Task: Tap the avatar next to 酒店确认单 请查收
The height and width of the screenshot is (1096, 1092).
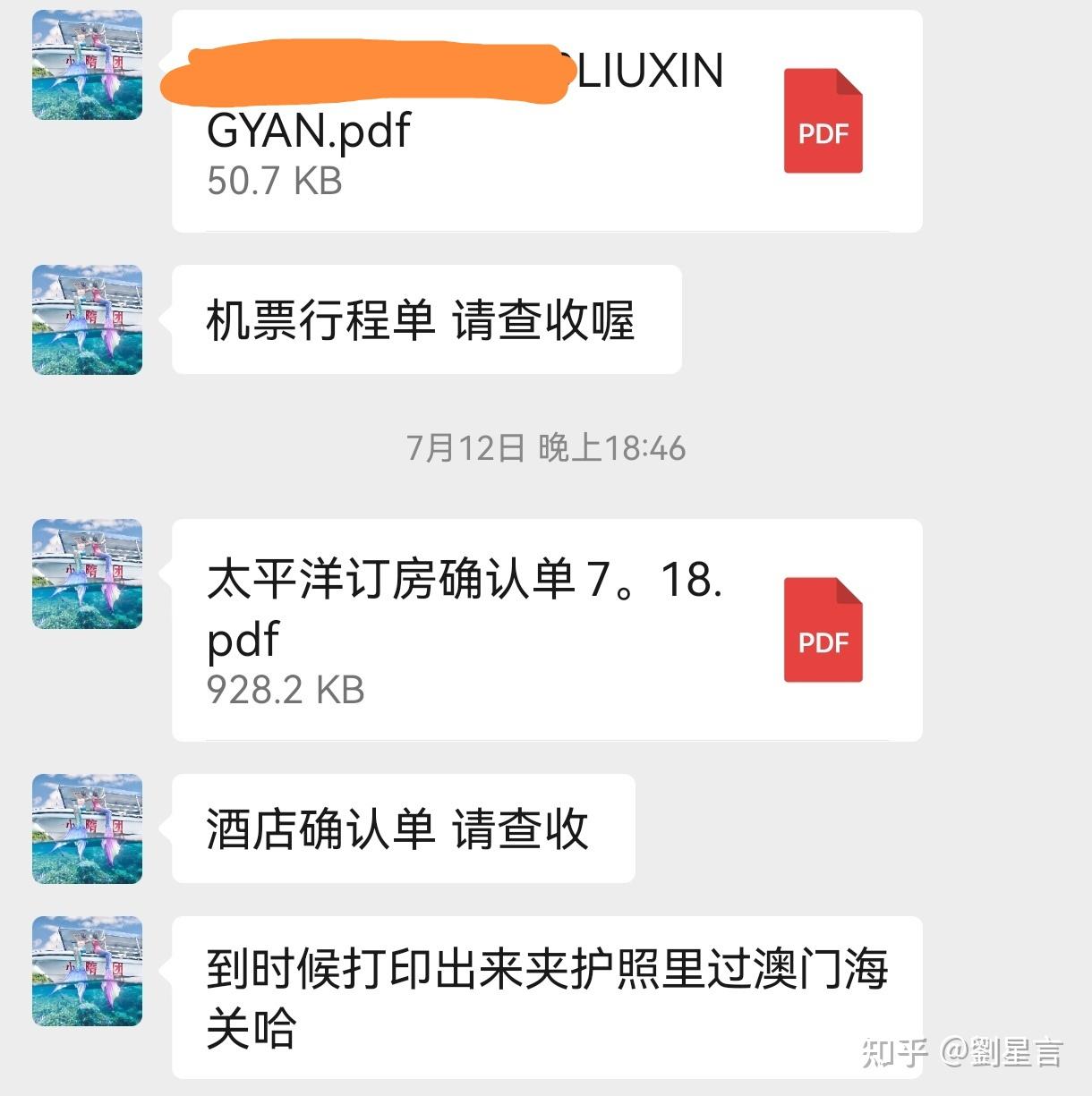Action: (88, 828)
